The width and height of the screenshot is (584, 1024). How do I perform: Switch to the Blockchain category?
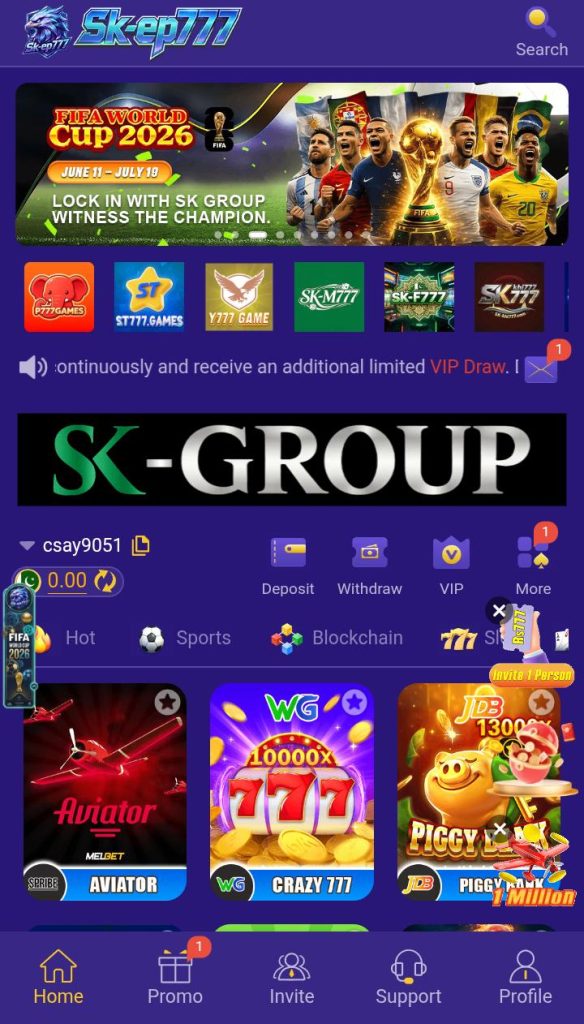337,638
